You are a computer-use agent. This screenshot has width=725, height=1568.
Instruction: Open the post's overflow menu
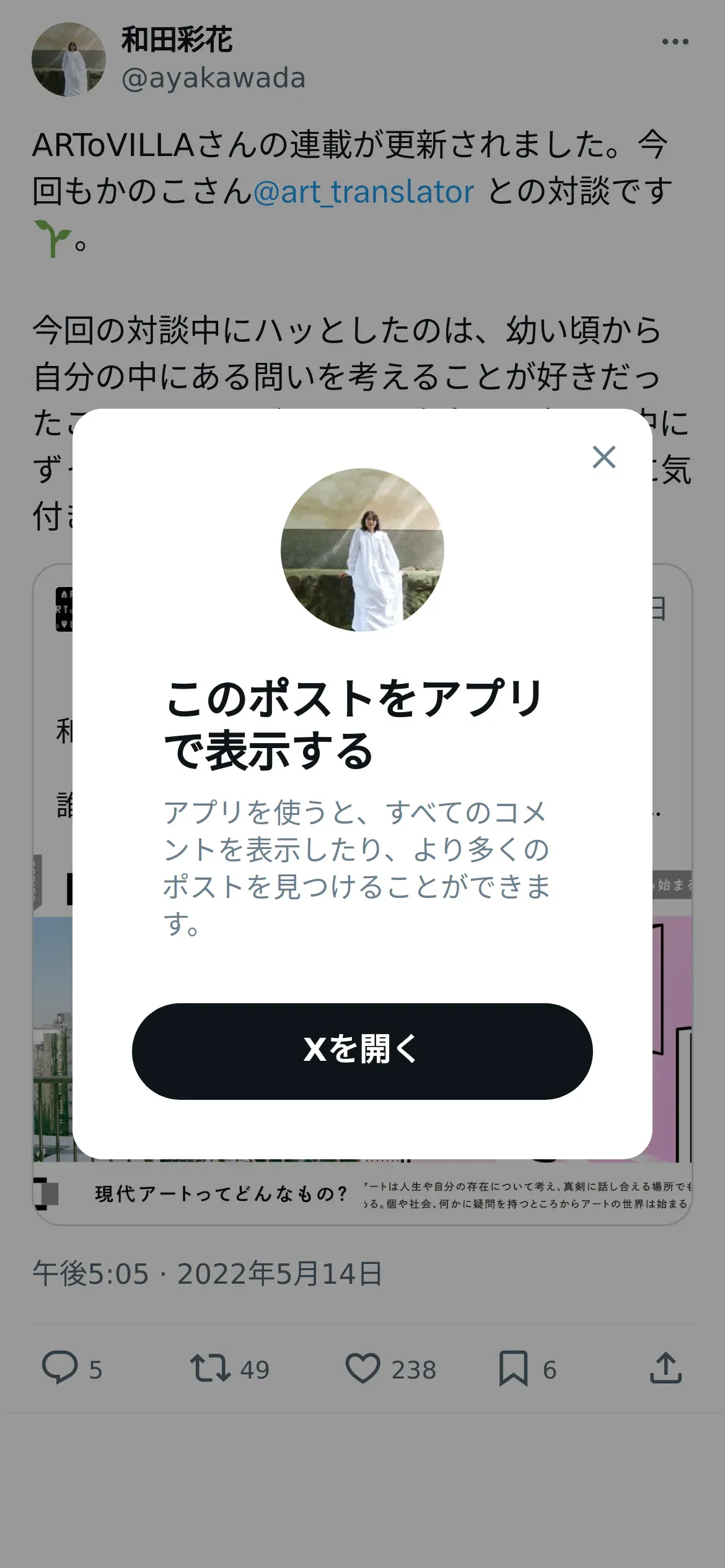click(675, 42)
